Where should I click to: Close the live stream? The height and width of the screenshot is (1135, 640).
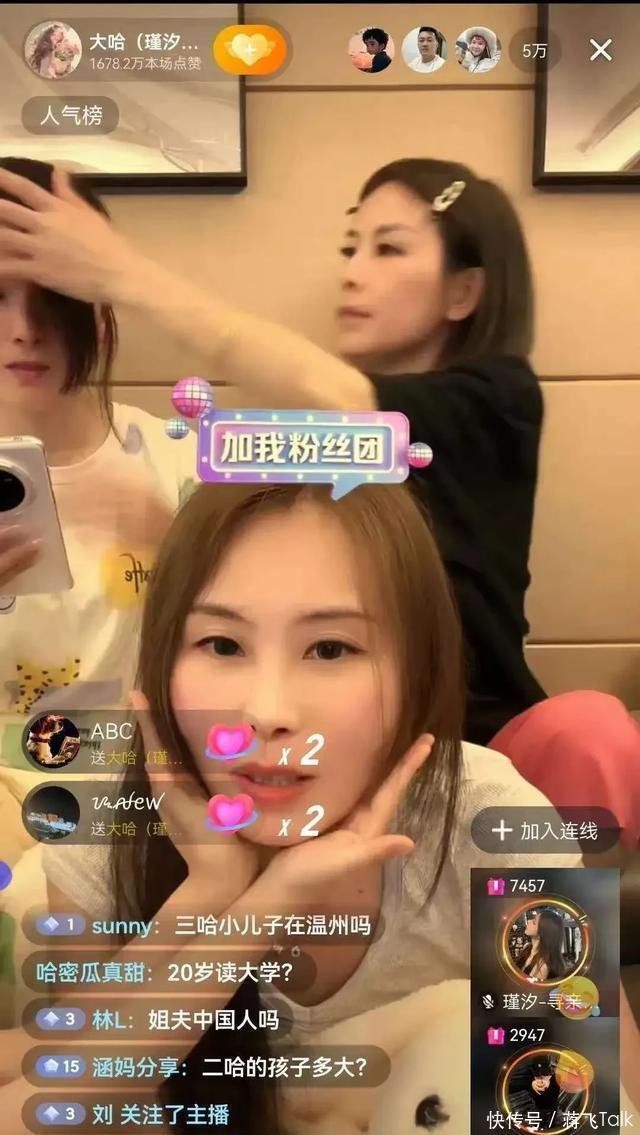click(x=600, y=50)
